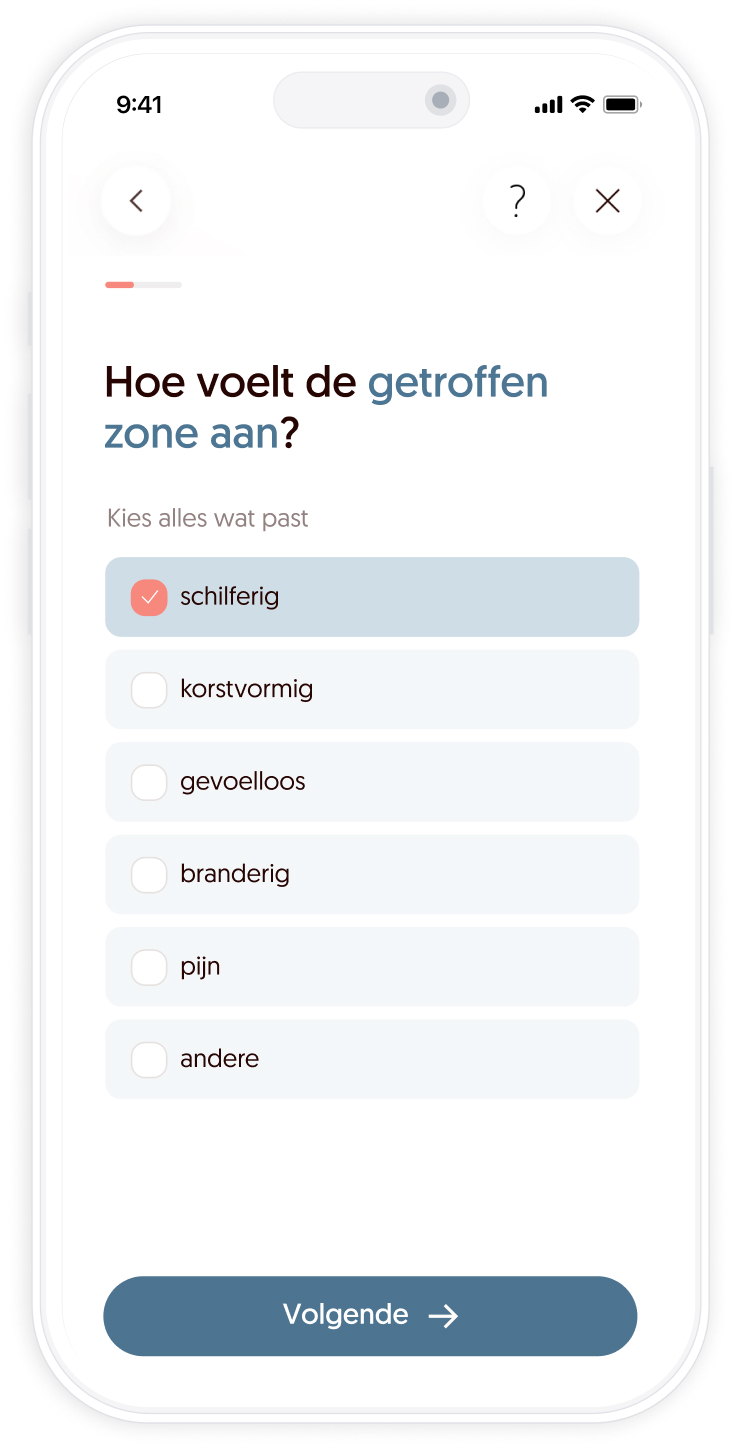
Task: Close the questionnaire with the X
Action: (607, 201)
